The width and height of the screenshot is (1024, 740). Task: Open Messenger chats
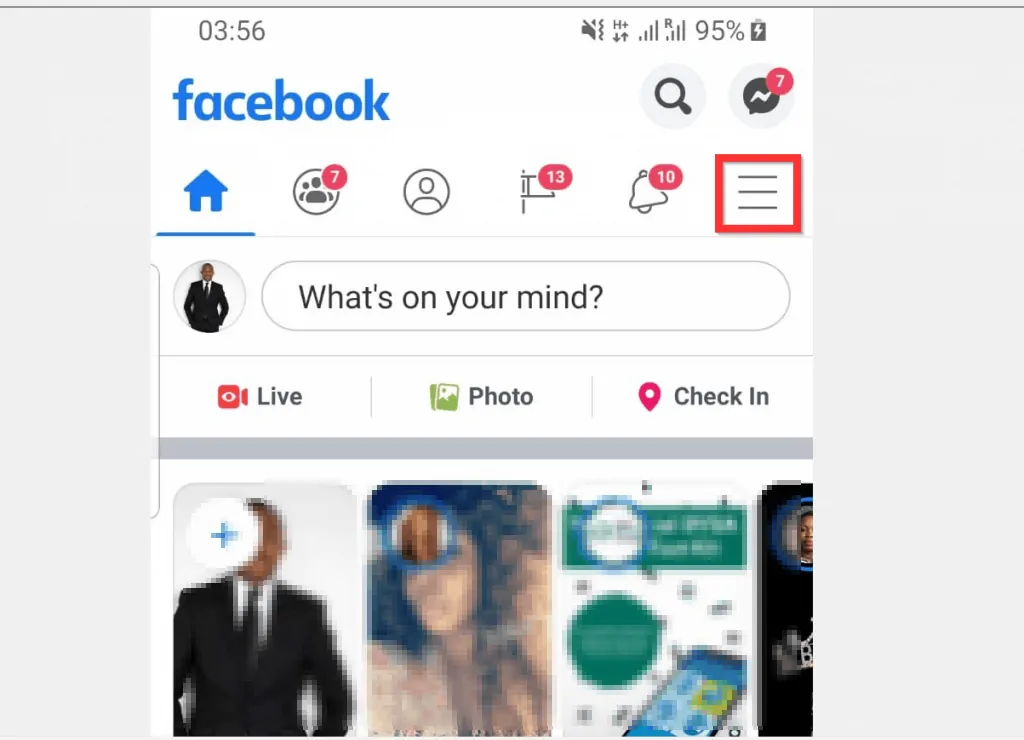(x=760, y=97)
